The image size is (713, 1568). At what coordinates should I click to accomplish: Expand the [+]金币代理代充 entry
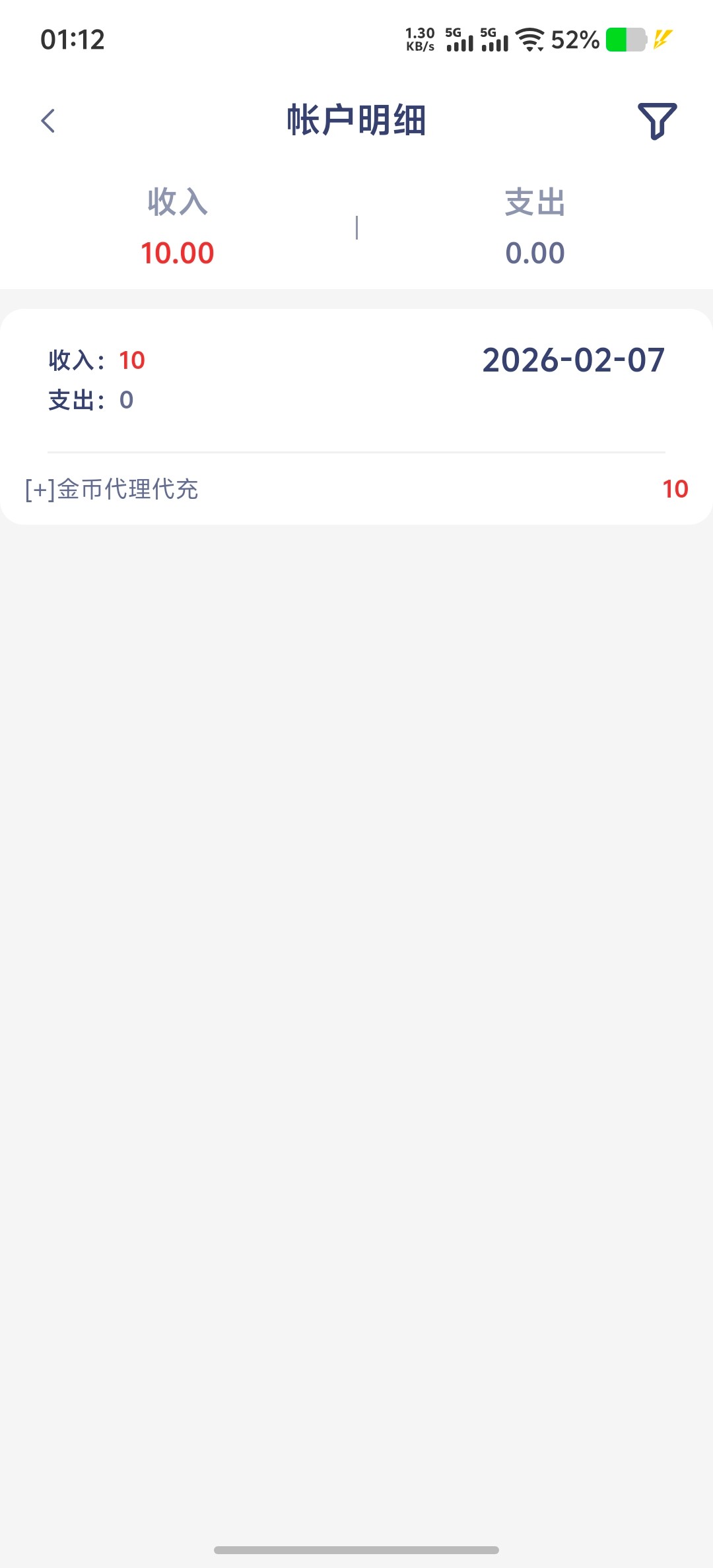tap(112, 489)
